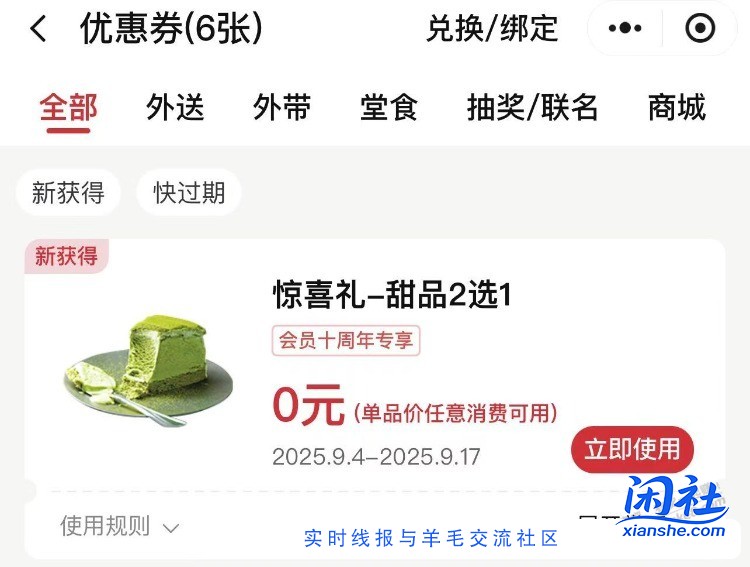Close the mini program with the circle button
This screenshot has height=567, width=750.
pyautogui.click(x=700, y=29)
